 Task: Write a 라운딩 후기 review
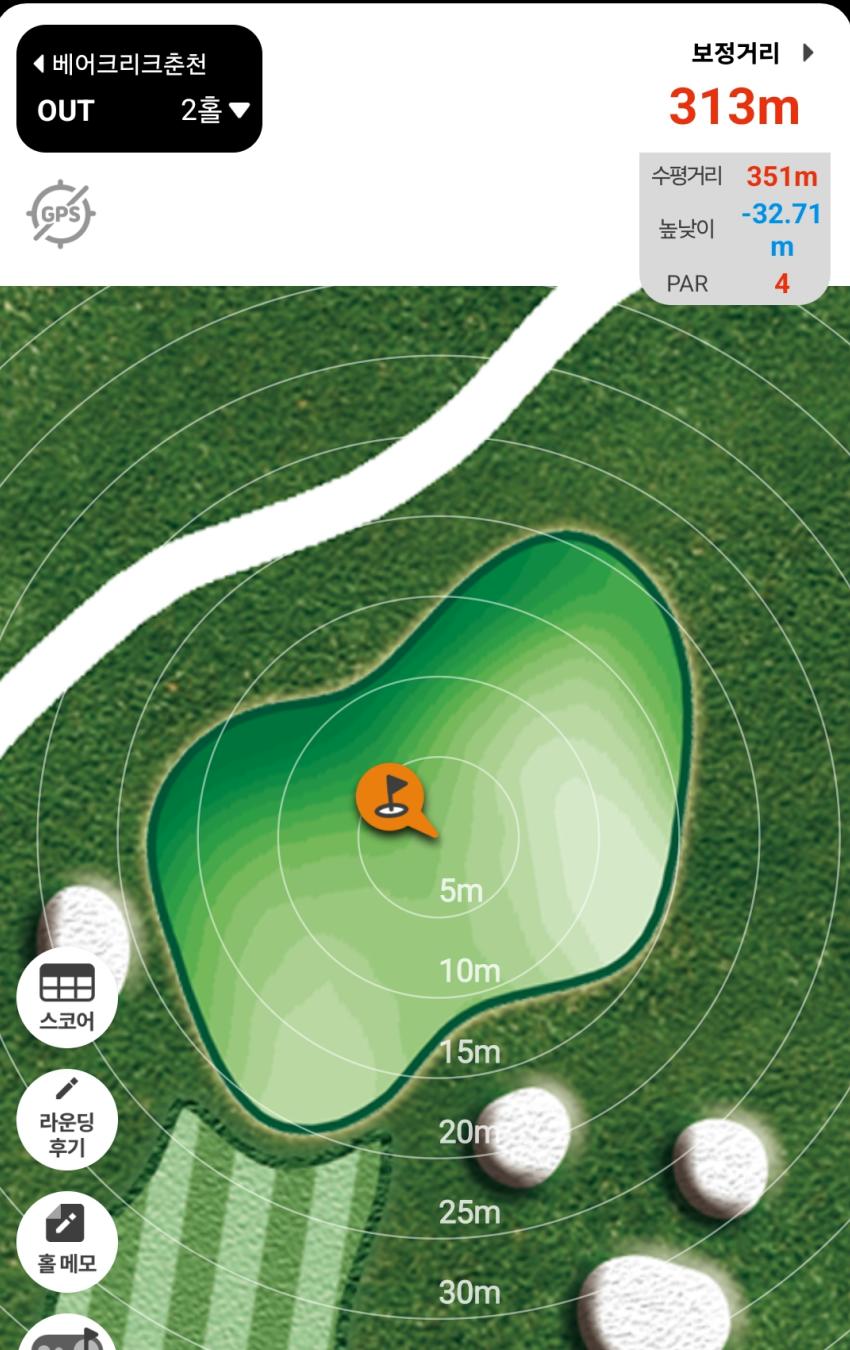click(67, 1120)
